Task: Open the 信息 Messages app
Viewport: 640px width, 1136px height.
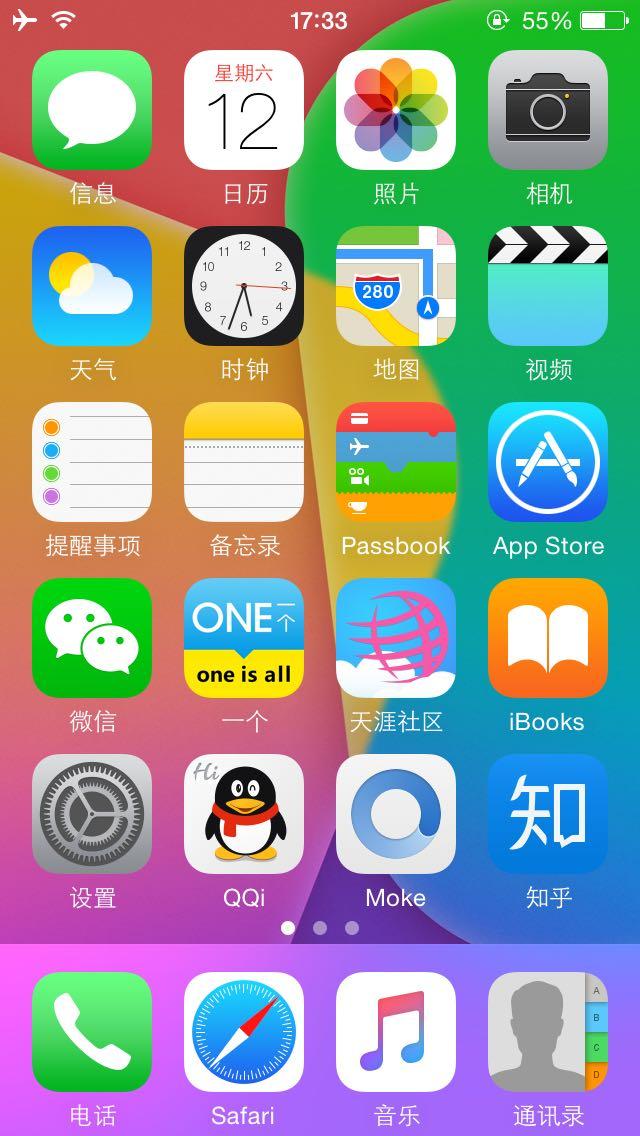Action: click(x=92, y=110)
